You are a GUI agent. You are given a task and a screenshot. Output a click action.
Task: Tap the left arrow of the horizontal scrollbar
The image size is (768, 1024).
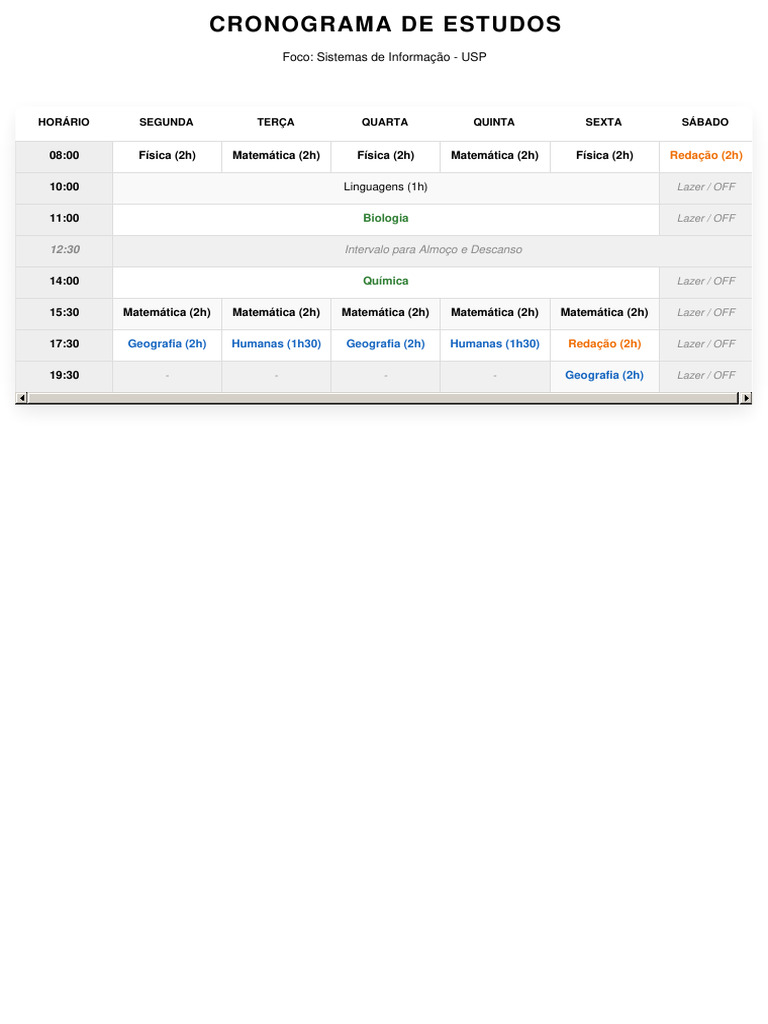click(22, 398)
